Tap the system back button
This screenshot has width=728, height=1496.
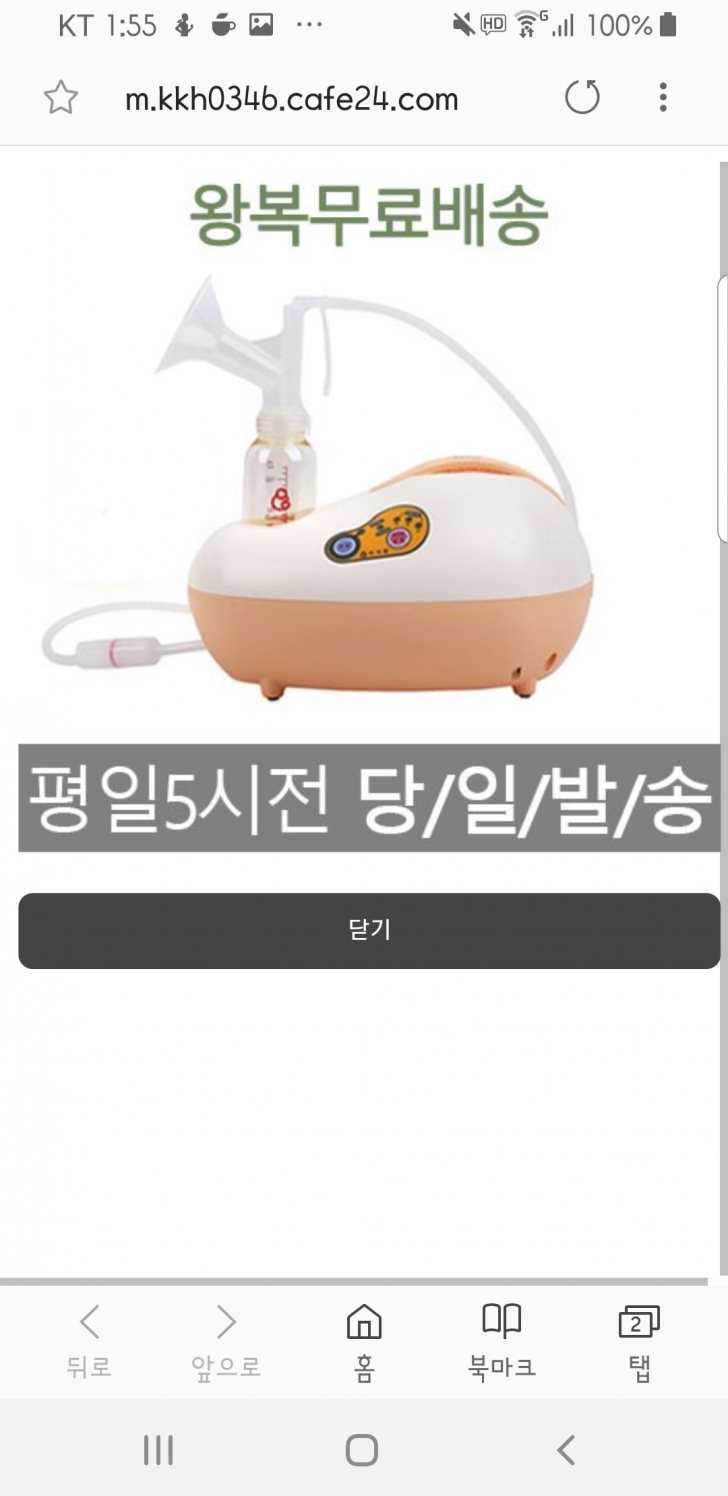[566, 1450]
